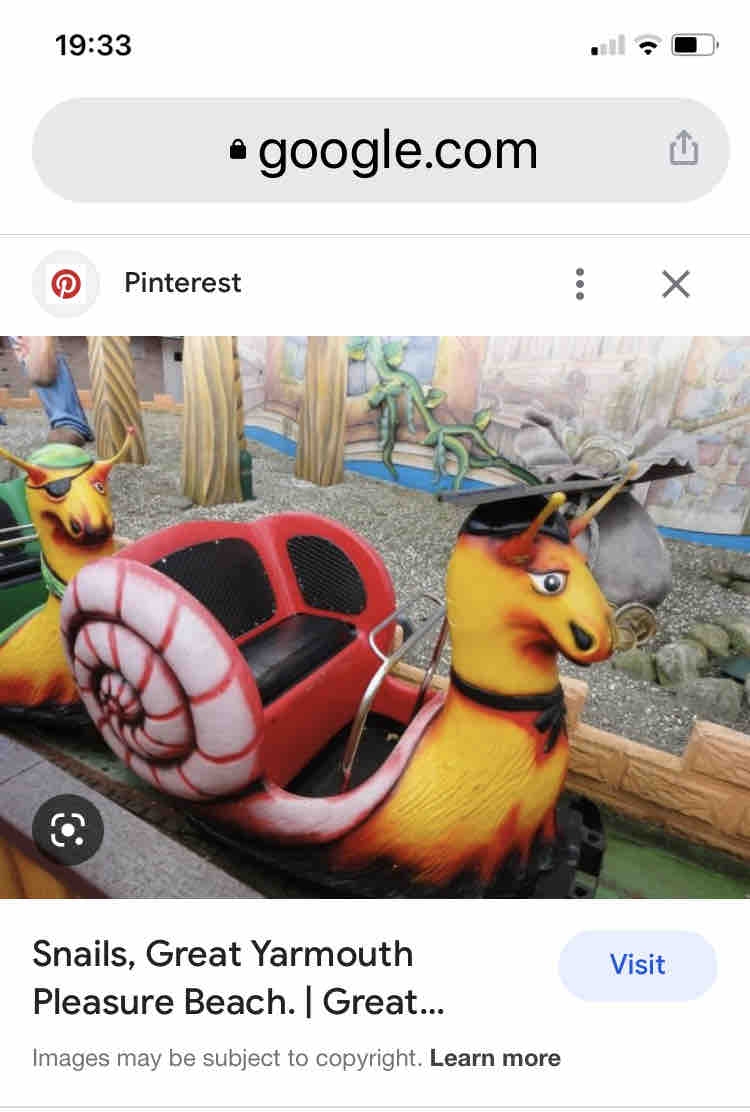Open the Learn more copyright link
The width and height of the screenshot is (750, 1112).
click(495, 1058)
